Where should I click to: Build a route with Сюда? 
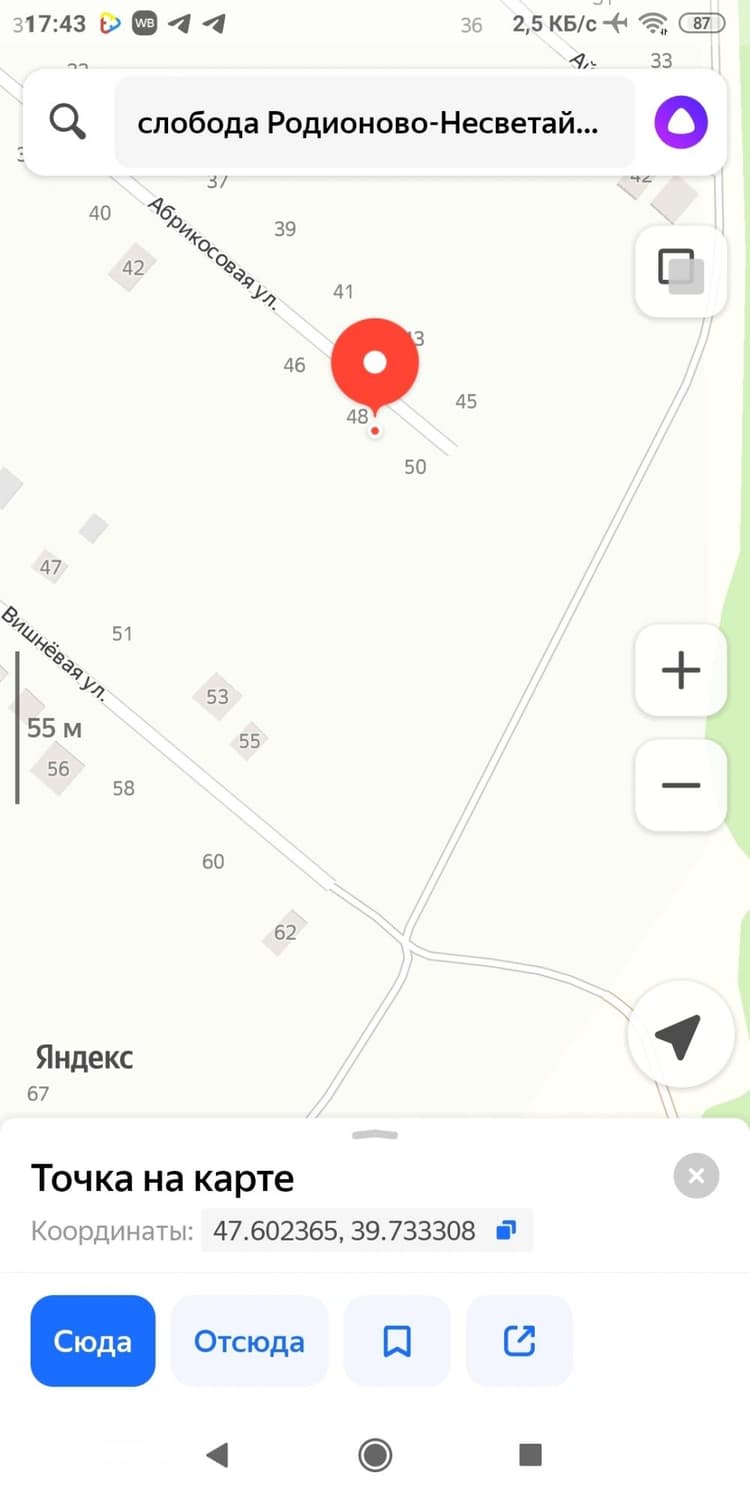[93, 1341]
